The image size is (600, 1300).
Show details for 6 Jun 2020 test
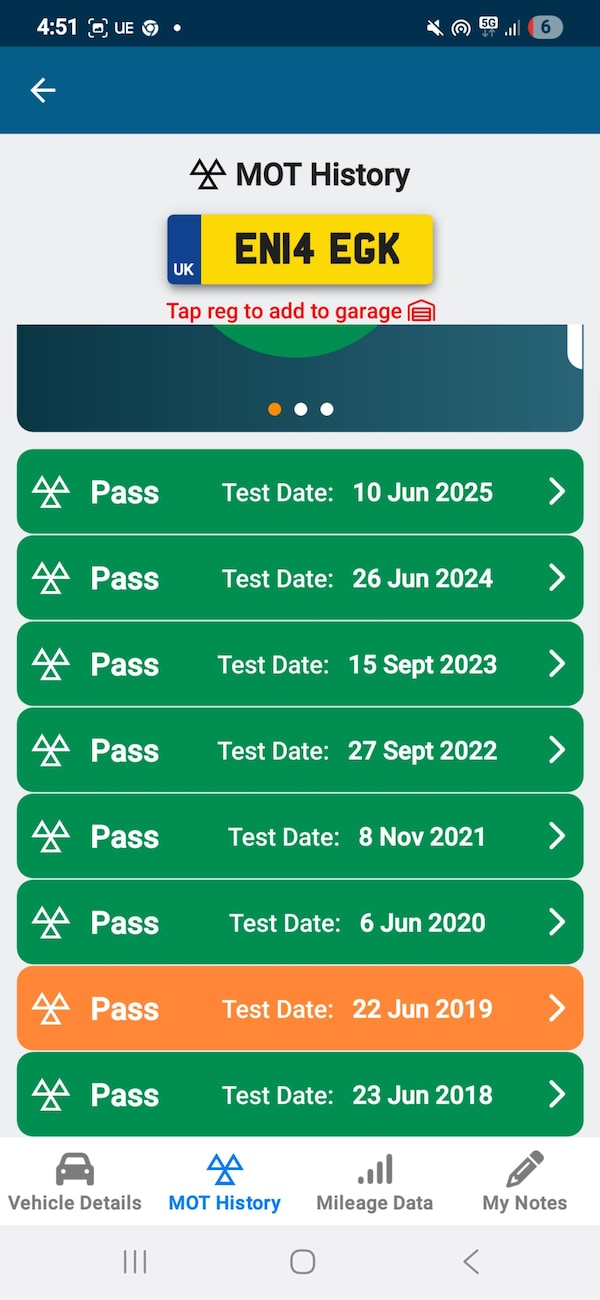pos(300,922)
